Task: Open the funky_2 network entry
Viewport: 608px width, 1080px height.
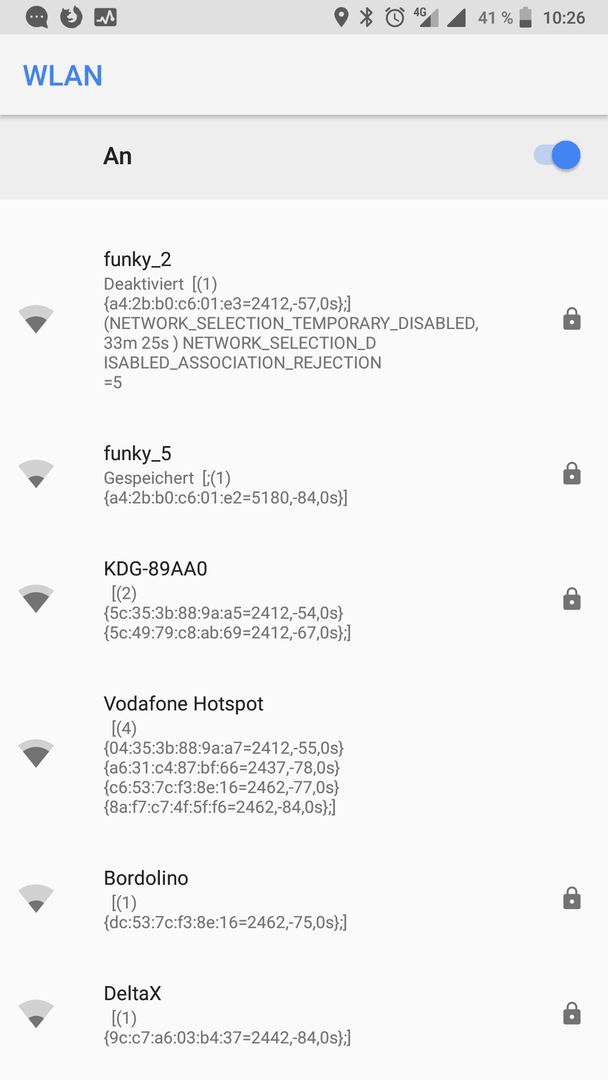Action: (x=304, y=320)
